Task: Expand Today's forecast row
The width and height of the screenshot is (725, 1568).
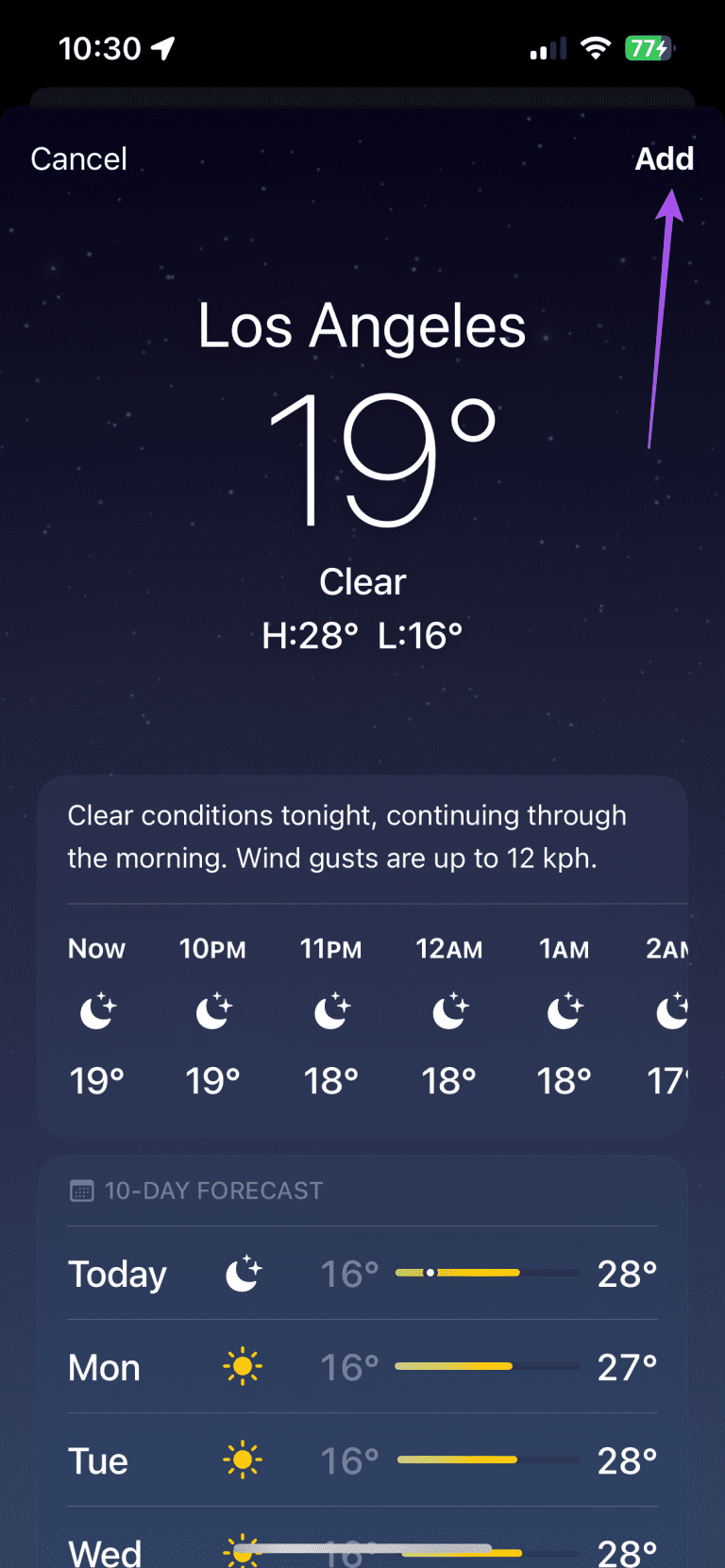Action: pyautogui.click(x=362, y=1272)
